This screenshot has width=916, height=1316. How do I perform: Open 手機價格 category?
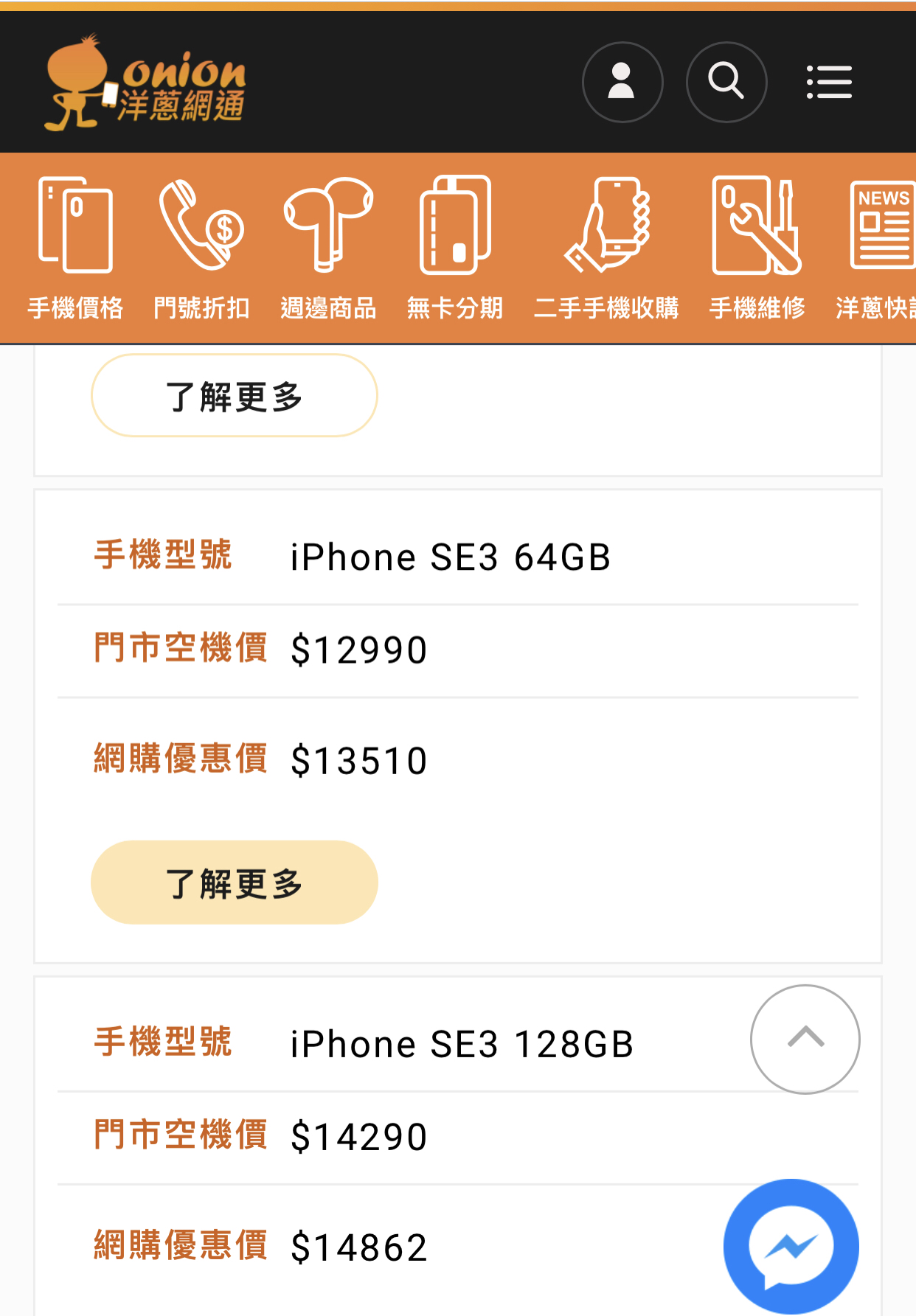pos(75,248)
